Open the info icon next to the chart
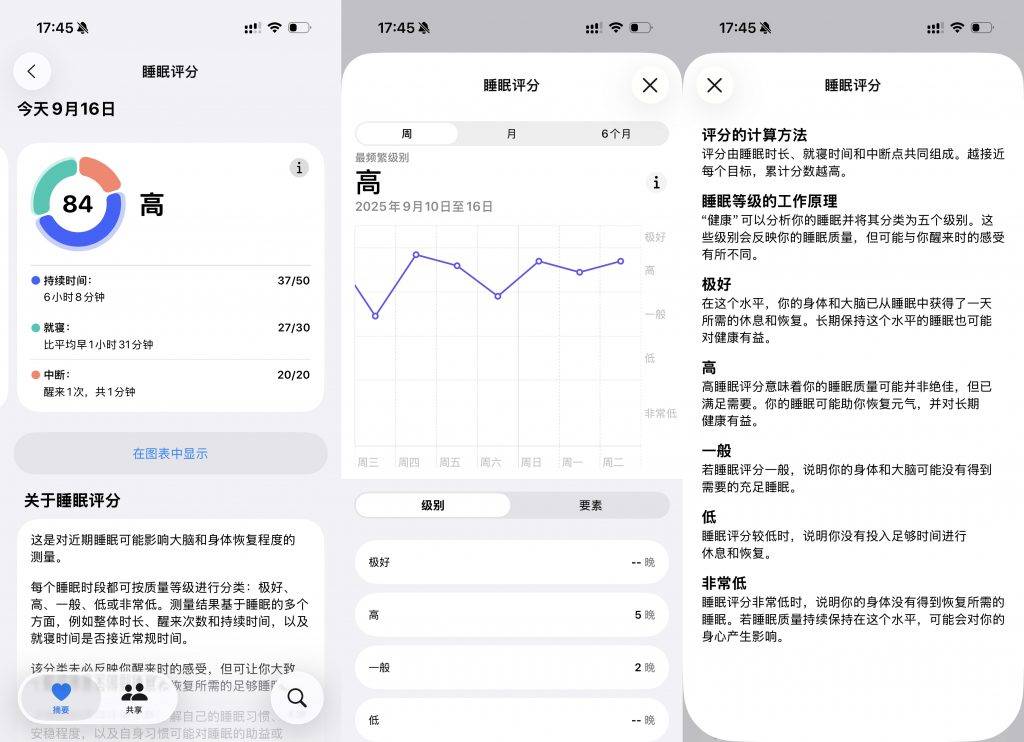The image size is (1024, 742). coord(656,182)
